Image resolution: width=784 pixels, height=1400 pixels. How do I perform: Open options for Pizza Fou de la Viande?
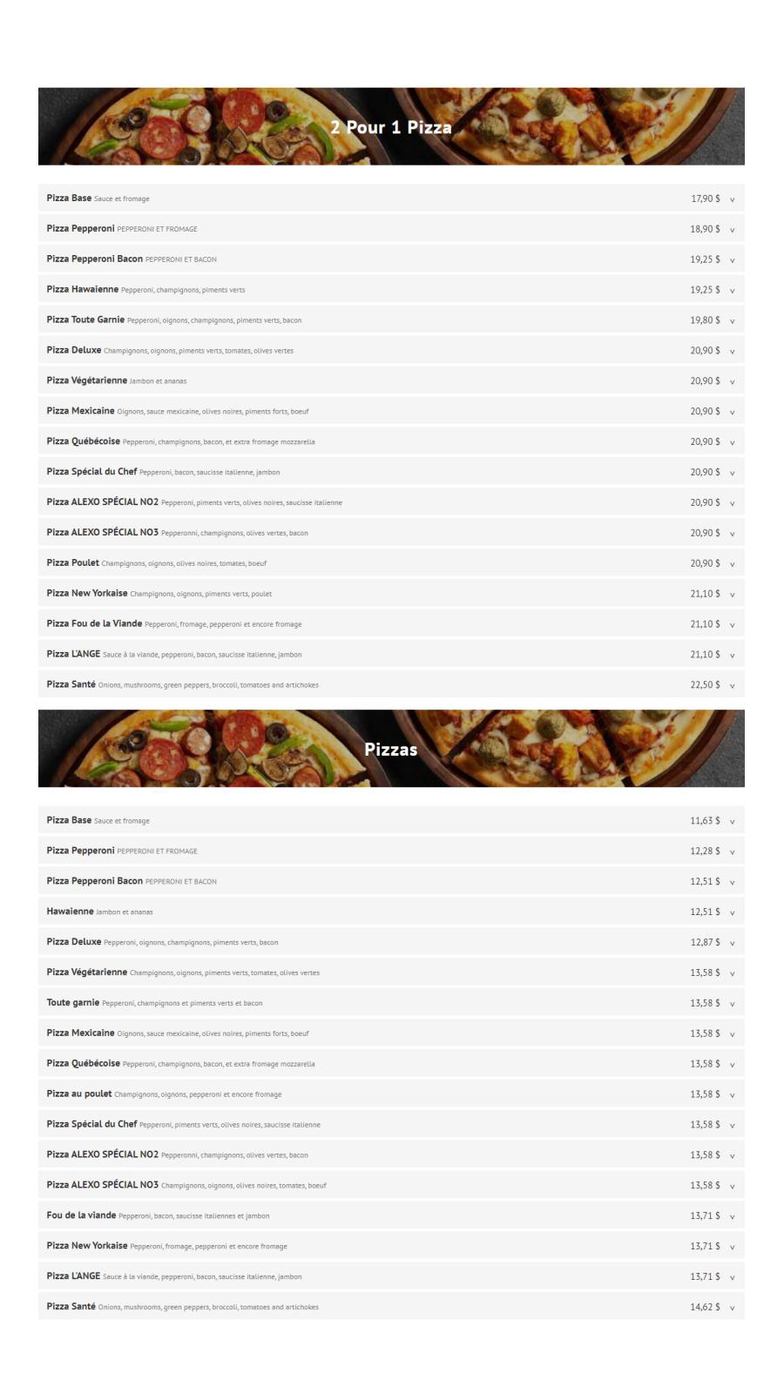(x=733, y=623)
